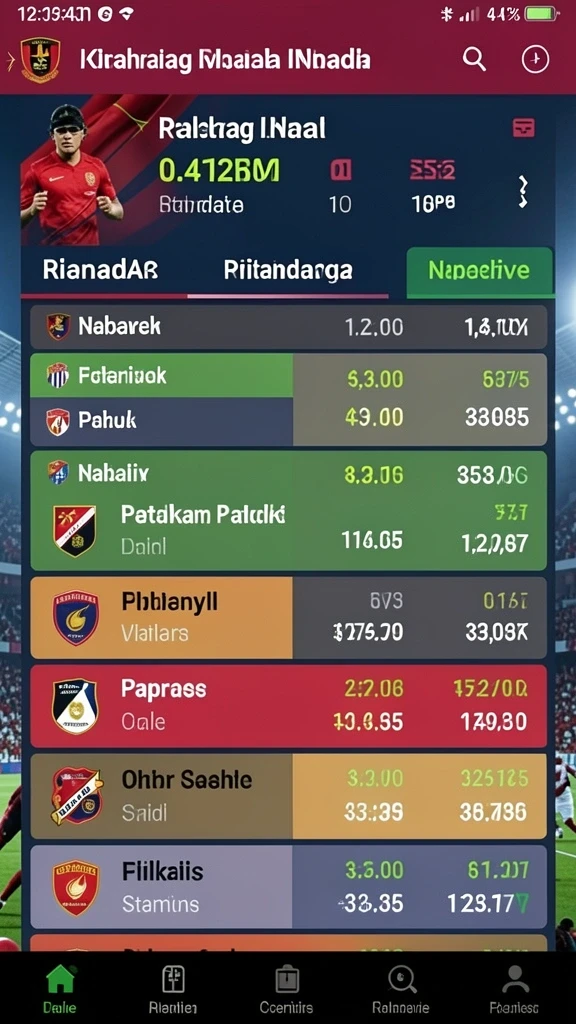Open the Folaniuok row
Image resolution: width=576 pixels, height=1024 pixels.
(x=288, y=376)
